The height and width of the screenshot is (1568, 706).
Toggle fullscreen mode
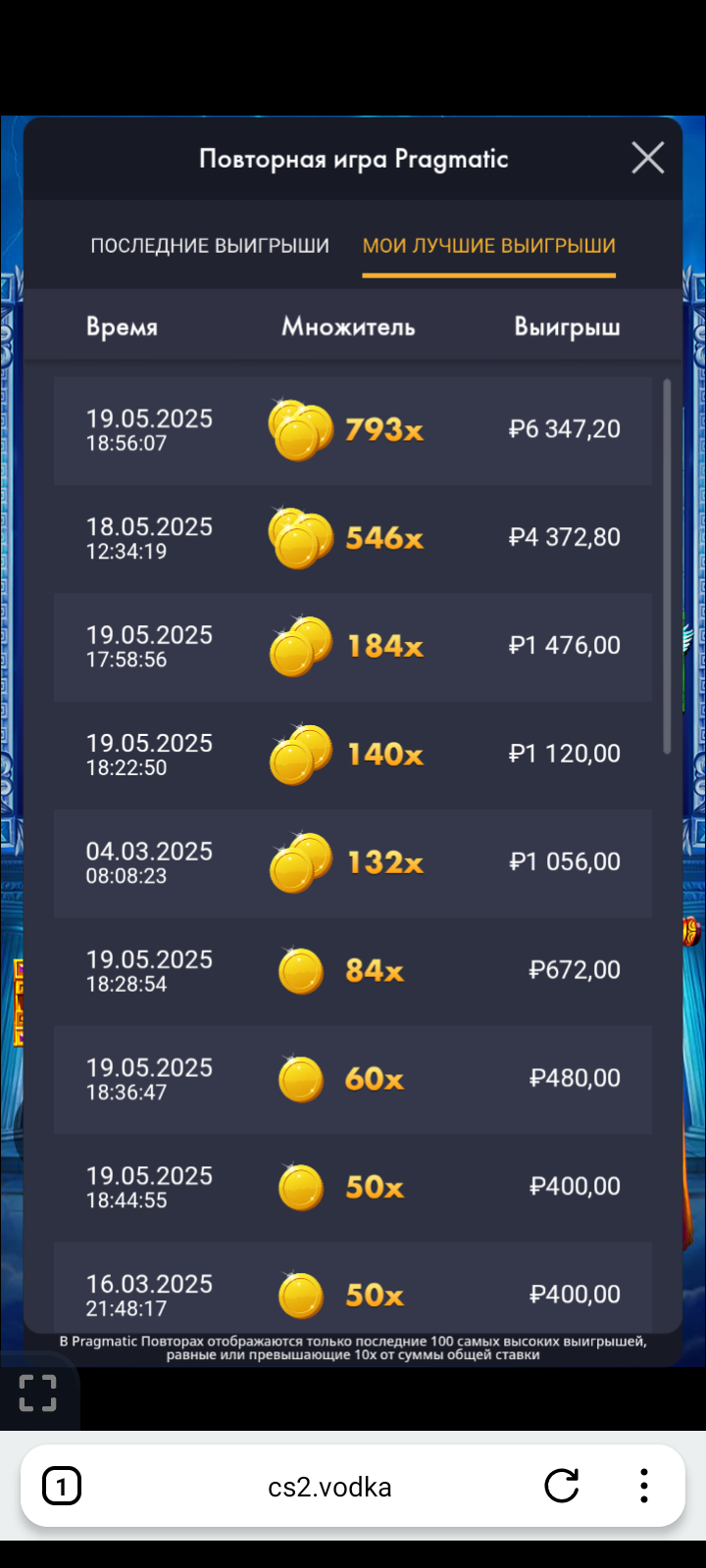pos(38,1393)
